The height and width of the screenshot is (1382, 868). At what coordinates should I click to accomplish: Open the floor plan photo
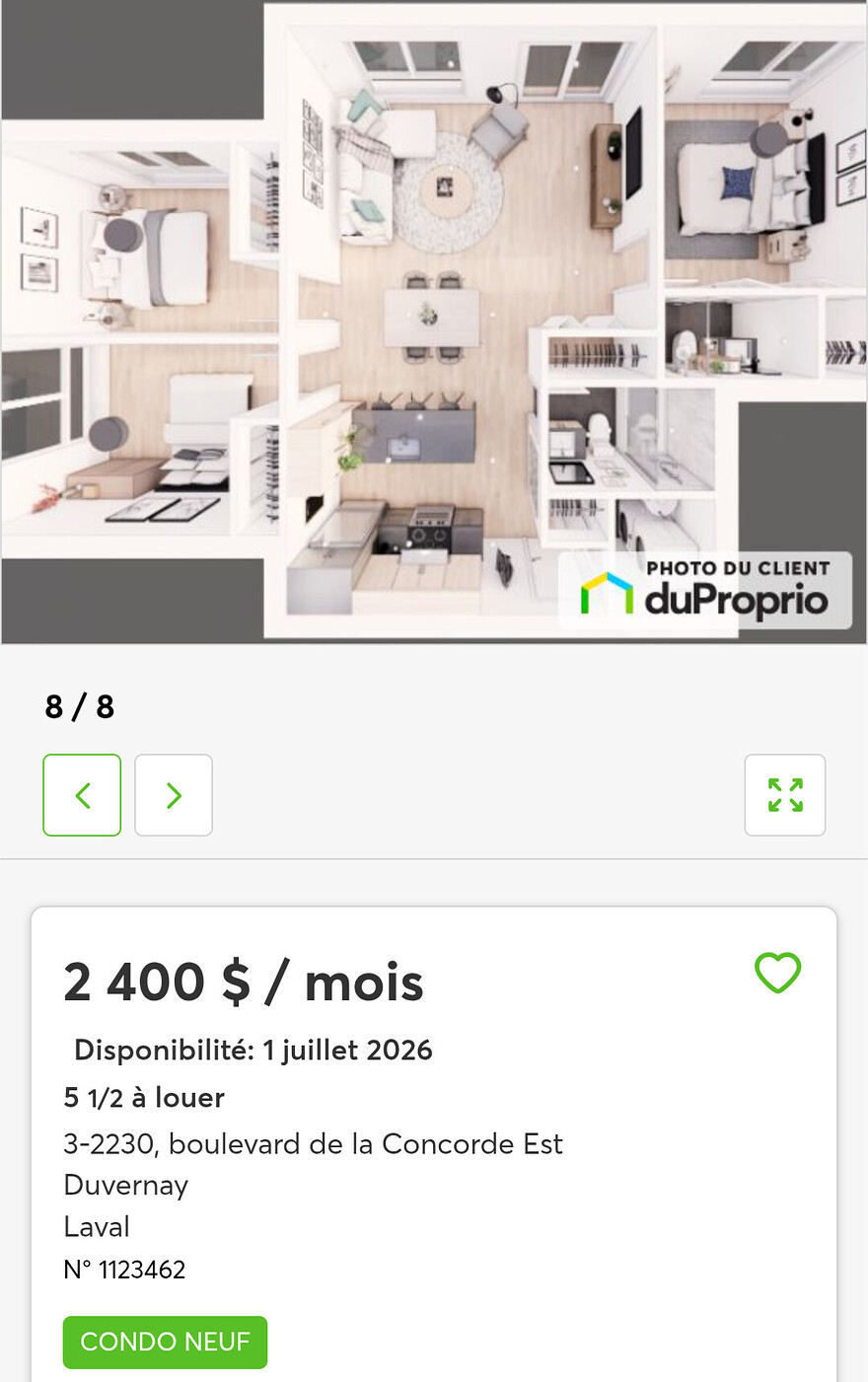click(434, 322)
